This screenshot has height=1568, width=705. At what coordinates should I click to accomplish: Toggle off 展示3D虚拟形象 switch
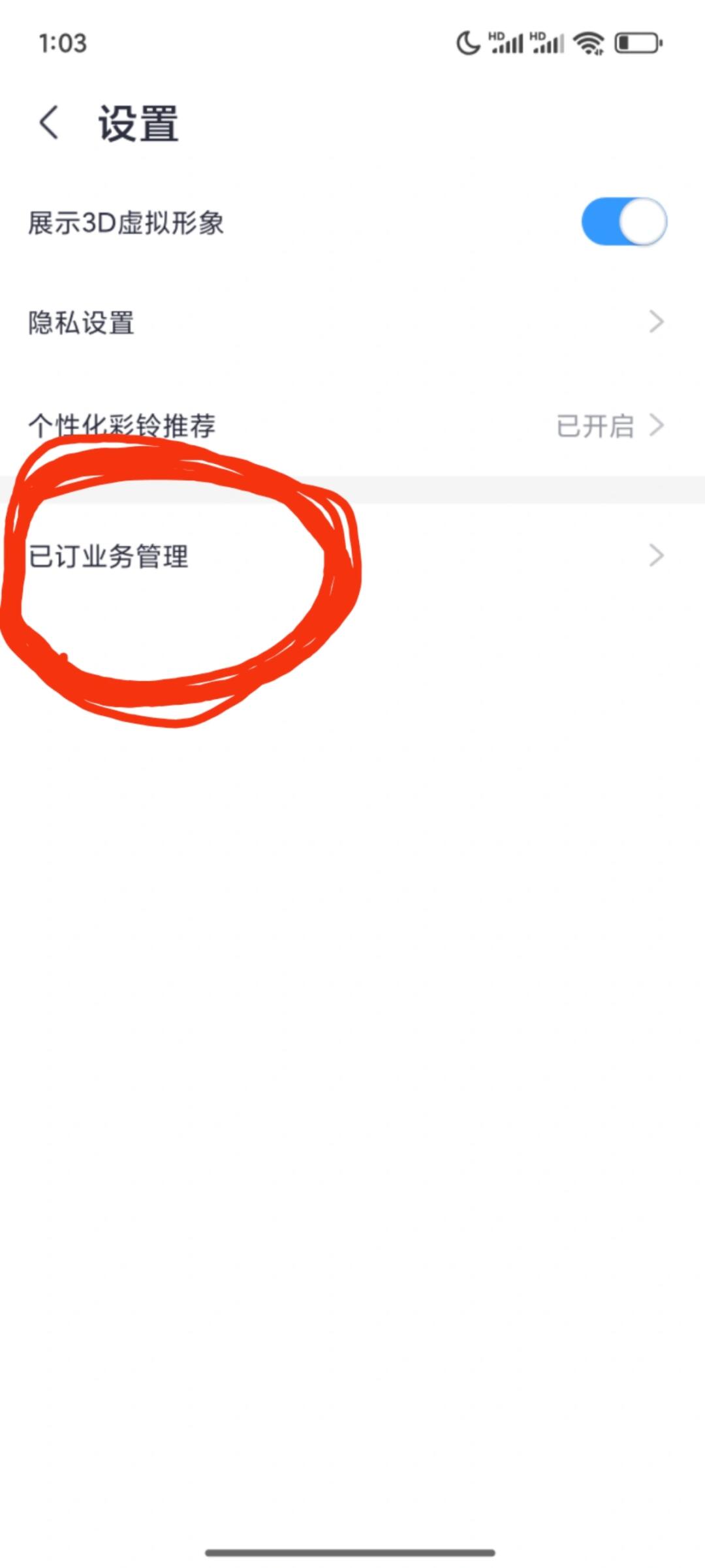[x=623, y=222]
